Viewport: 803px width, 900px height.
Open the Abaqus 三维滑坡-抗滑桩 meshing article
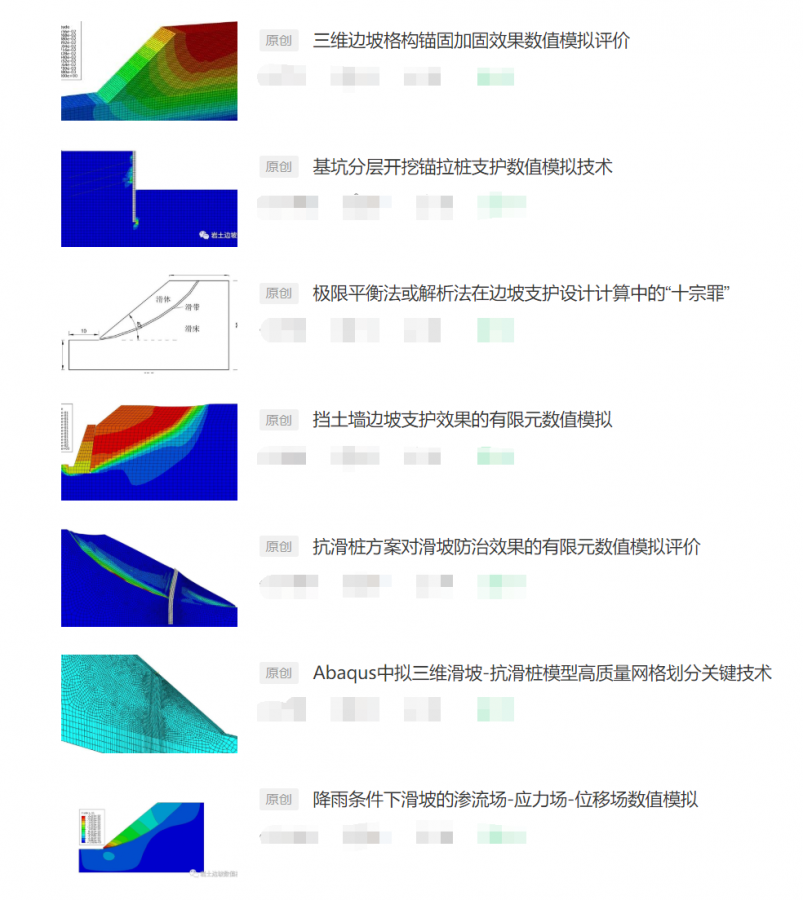tap(542, 673)
